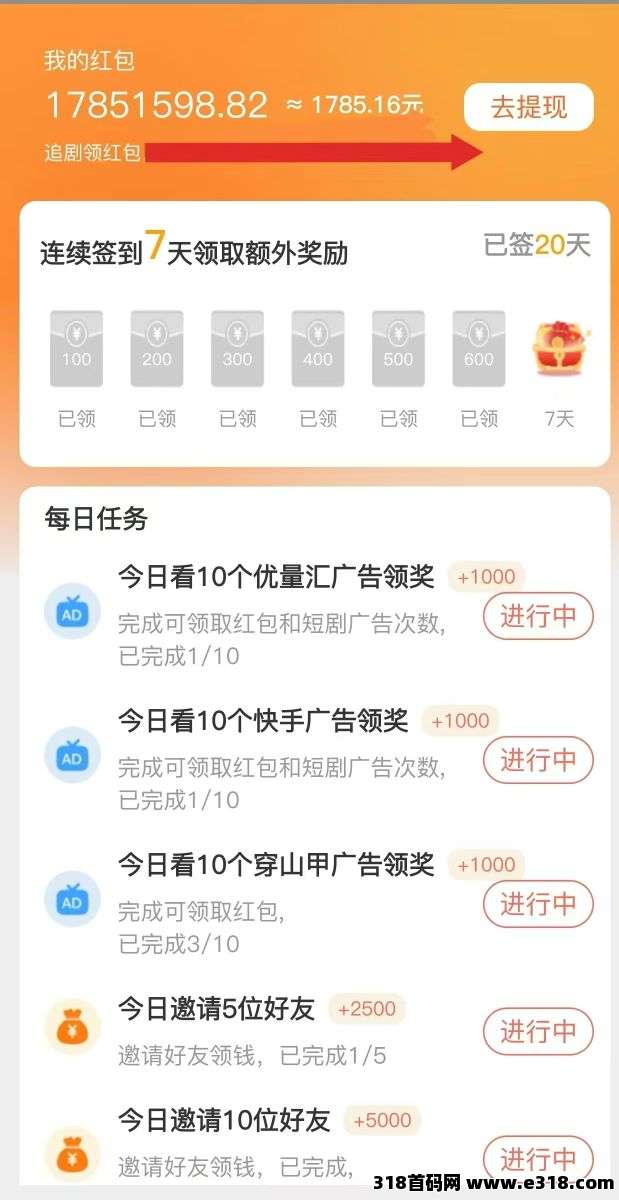Tap 进行中 for 邀请5位好友 task
Viewport: 619px width, 1200px height.
538,1031
